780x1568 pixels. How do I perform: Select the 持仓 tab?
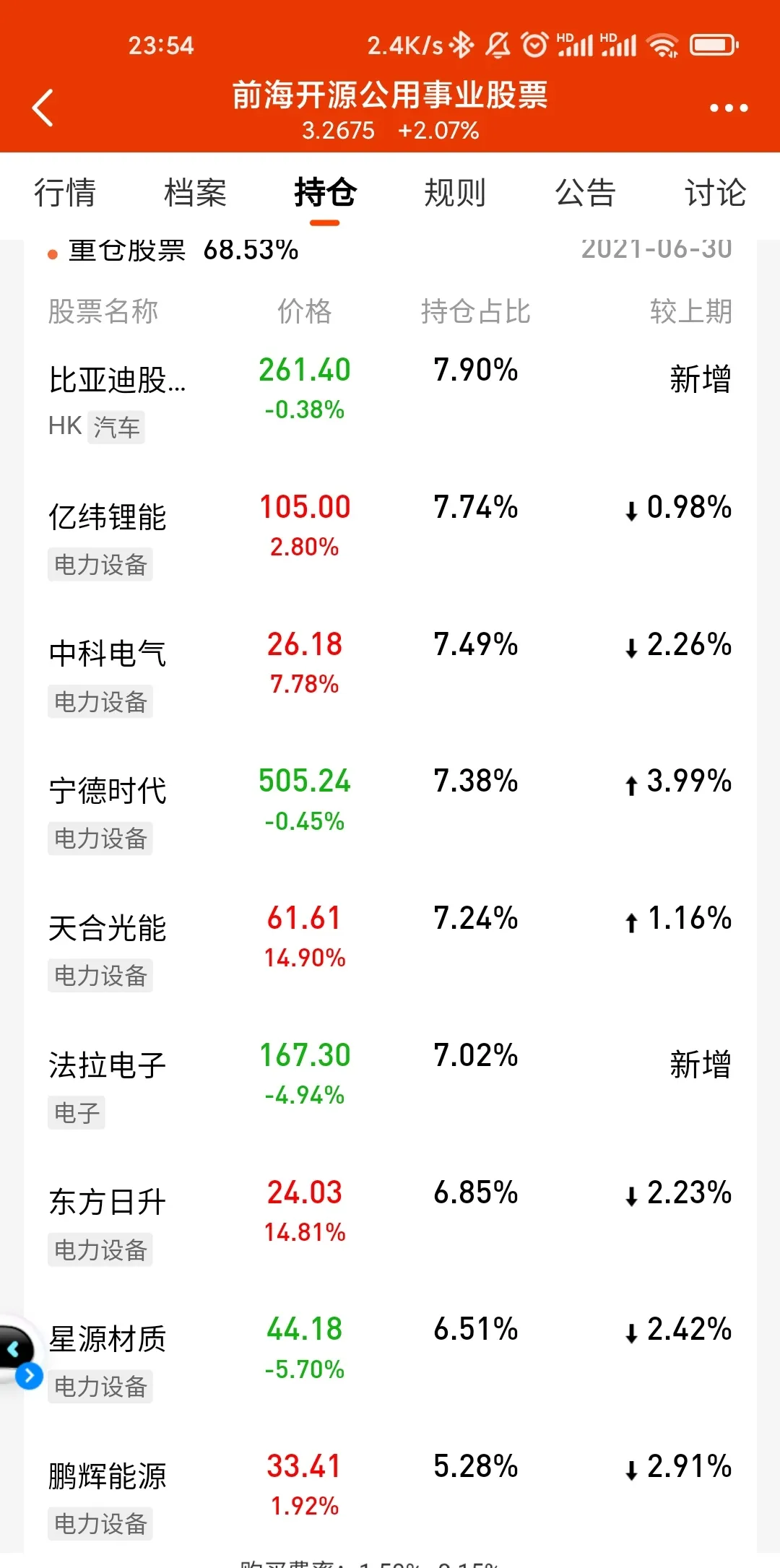325,193
